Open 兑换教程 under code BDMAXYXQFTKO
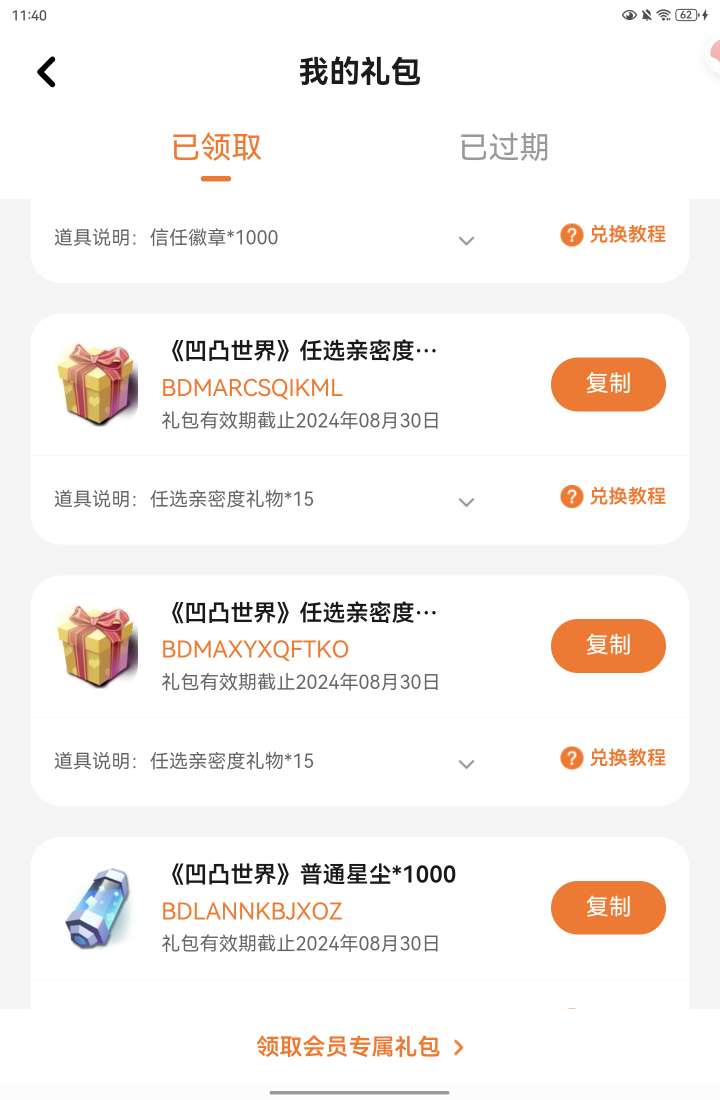Screen dimensions: 720x1100 tap(613, 758)
